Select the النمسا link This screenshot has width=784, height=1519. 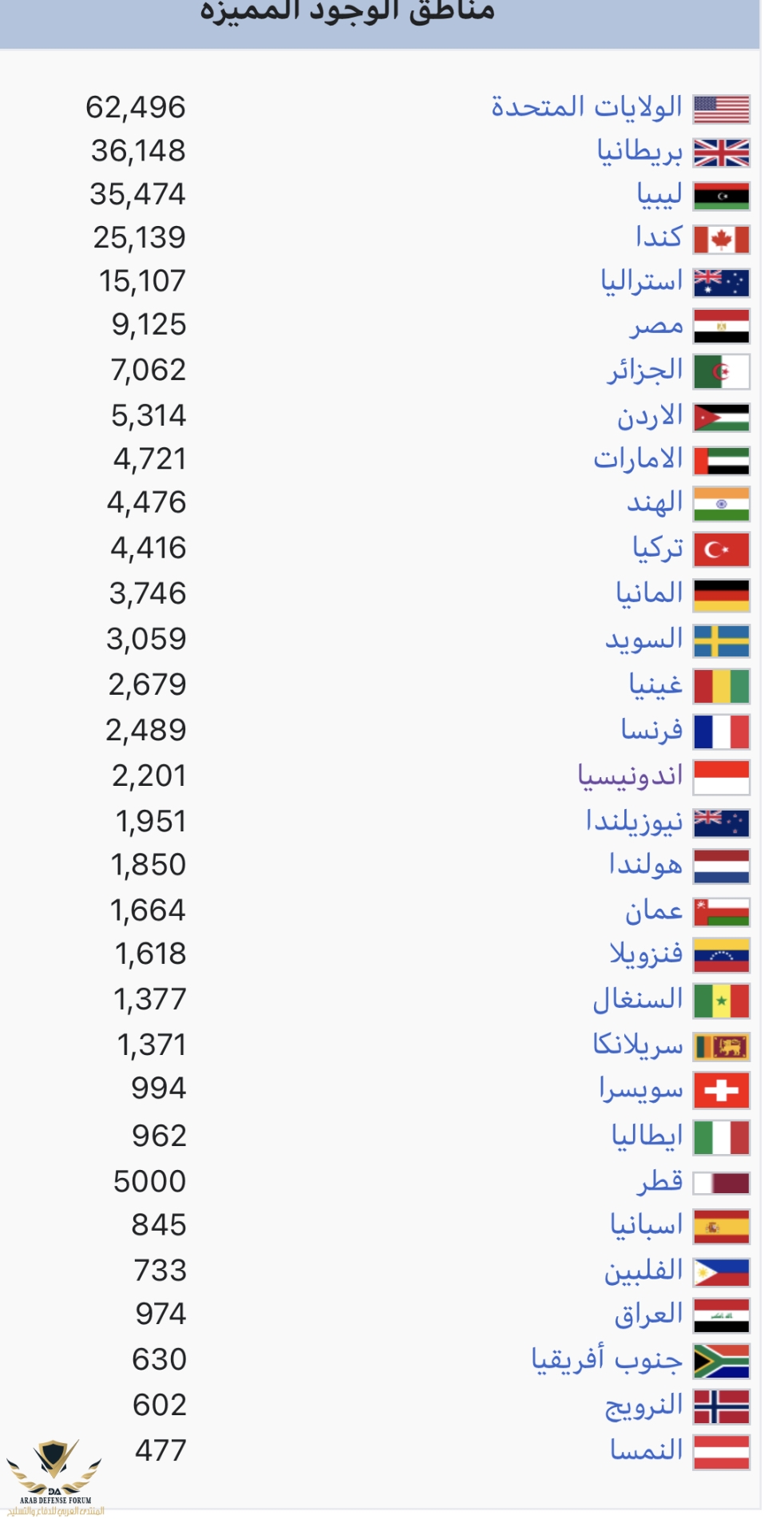coord(646,1450)
